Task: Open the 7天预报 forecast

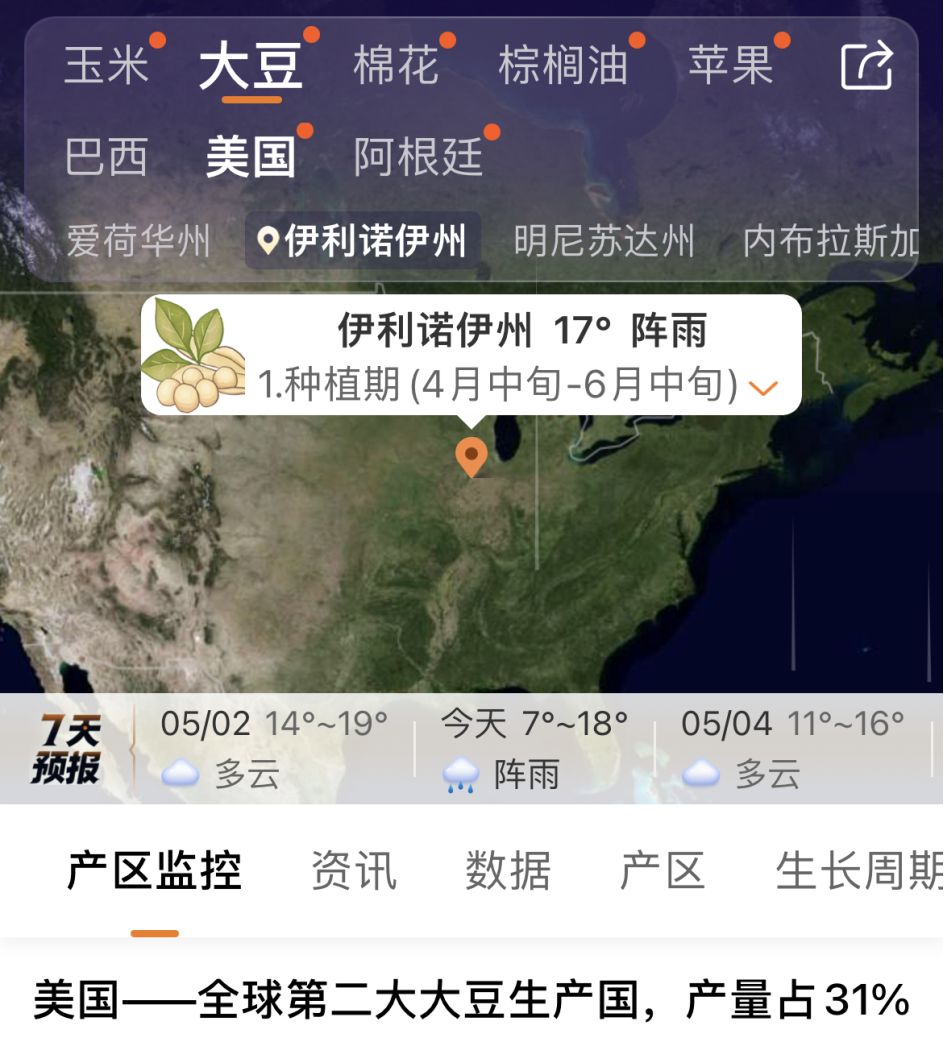Action: tap(67, 748)
